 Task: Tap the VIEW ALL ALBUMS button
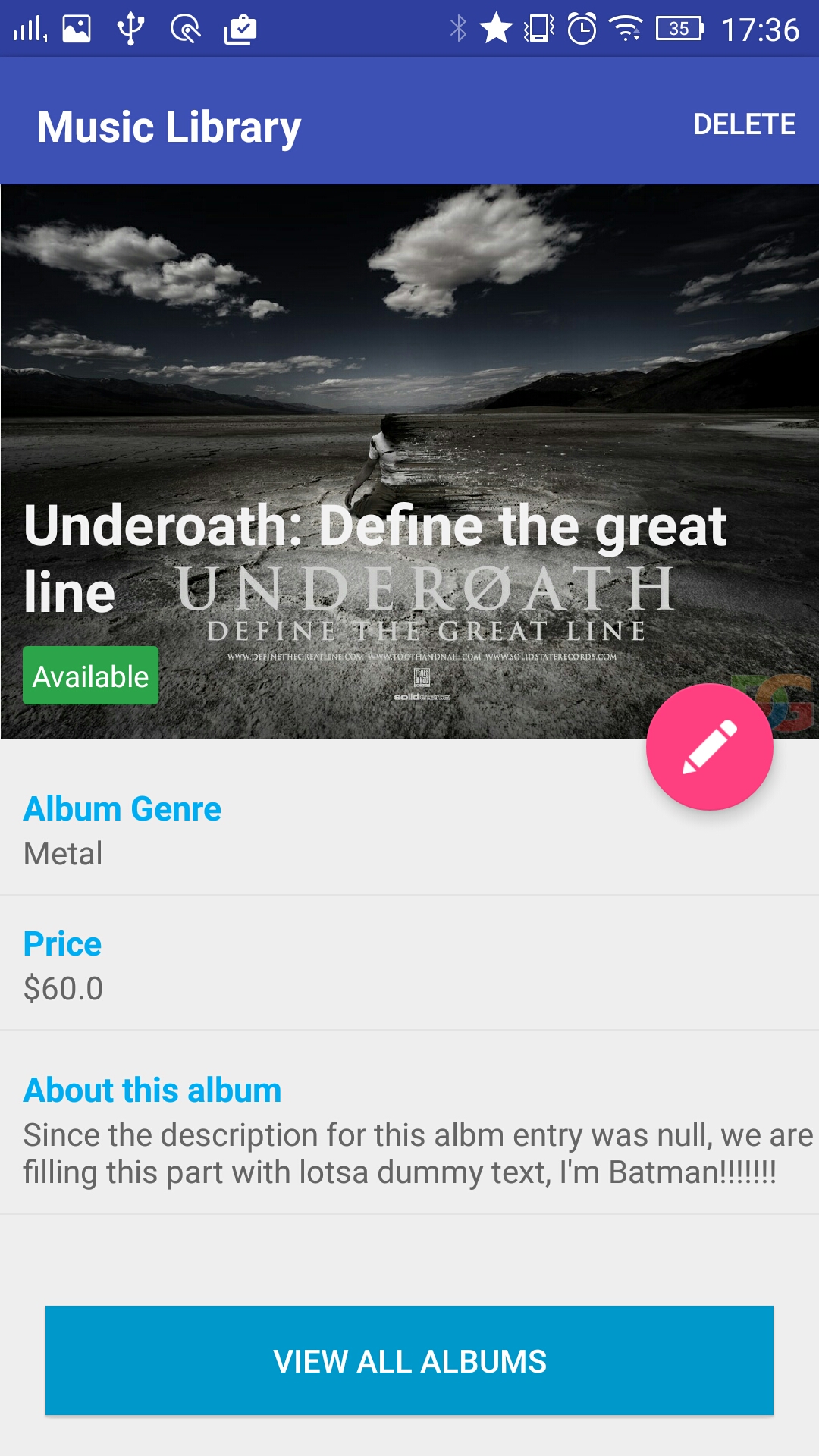point(409,1361)
